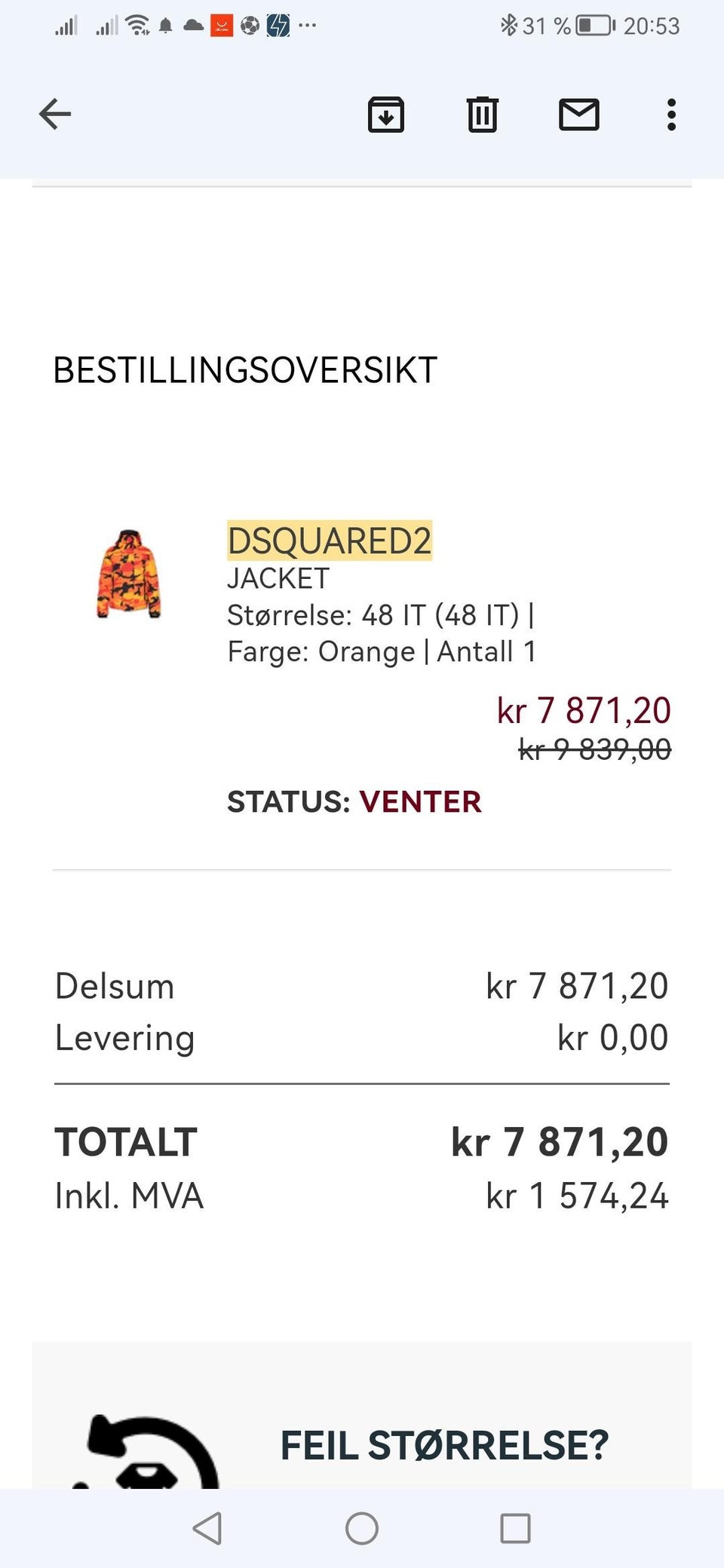The width and height of the screenshot is (724, 1568).
Task: Archive this email
Action: 386,115
